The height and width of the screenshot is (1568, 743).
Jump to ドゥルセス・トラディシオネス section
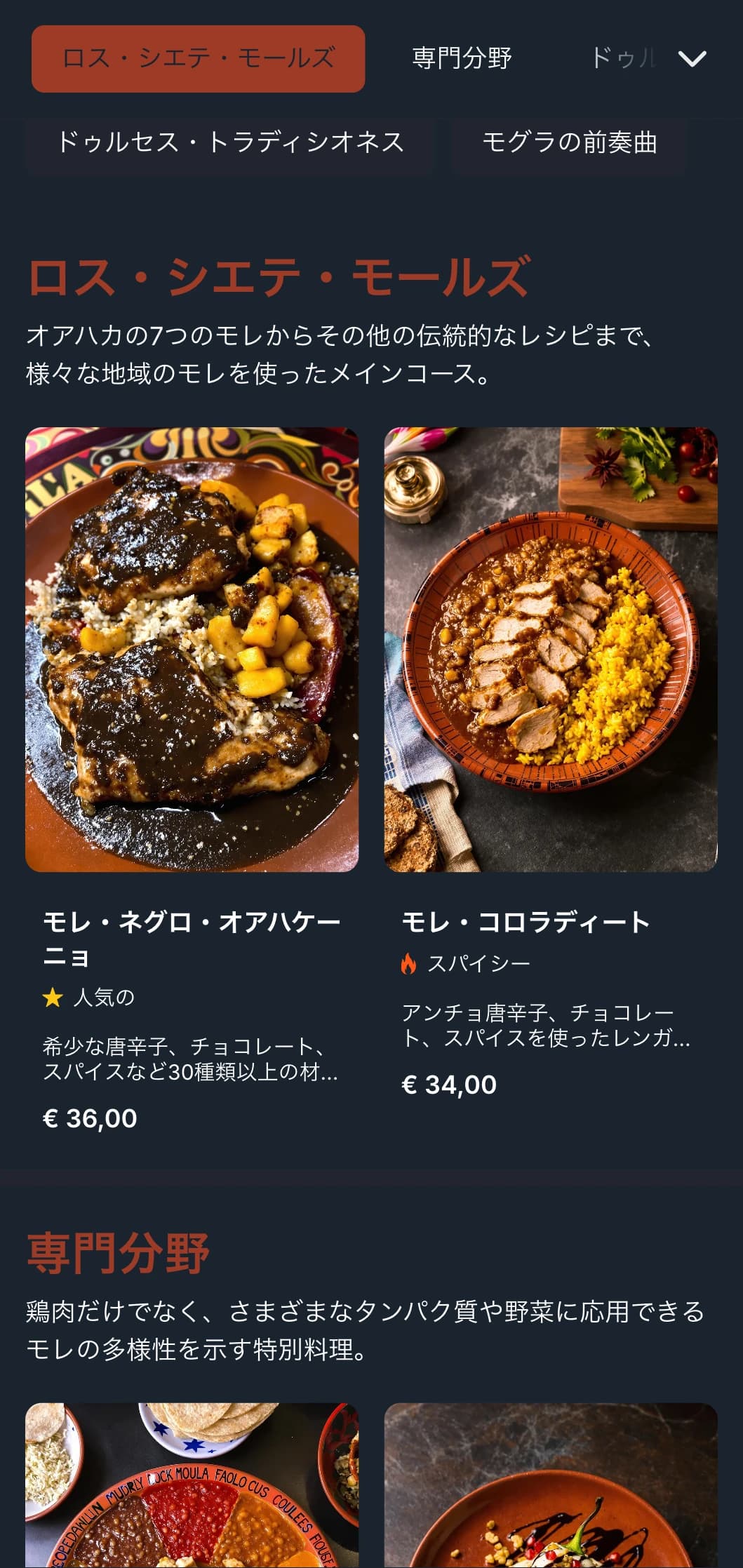point(230,142)
